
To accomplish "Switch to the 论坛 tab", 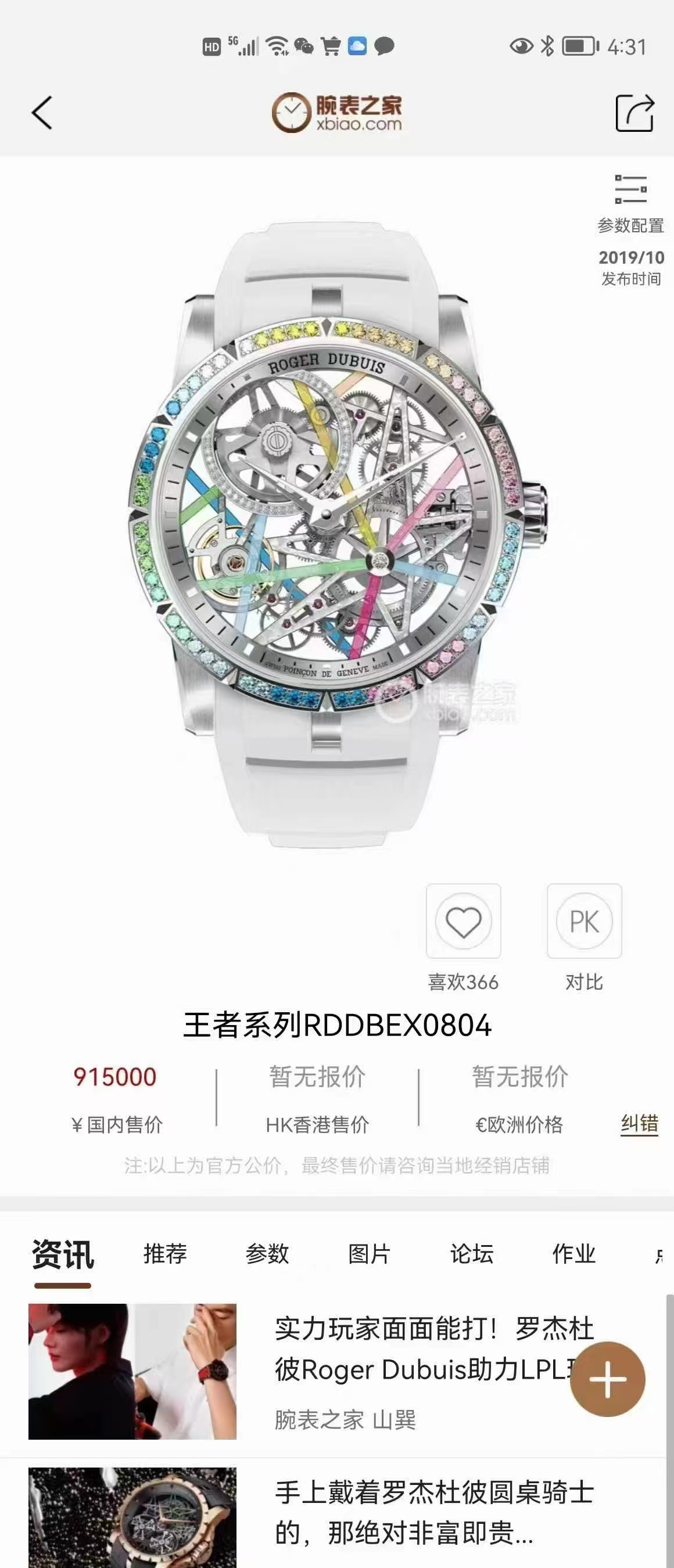I will click(471, 1254).
